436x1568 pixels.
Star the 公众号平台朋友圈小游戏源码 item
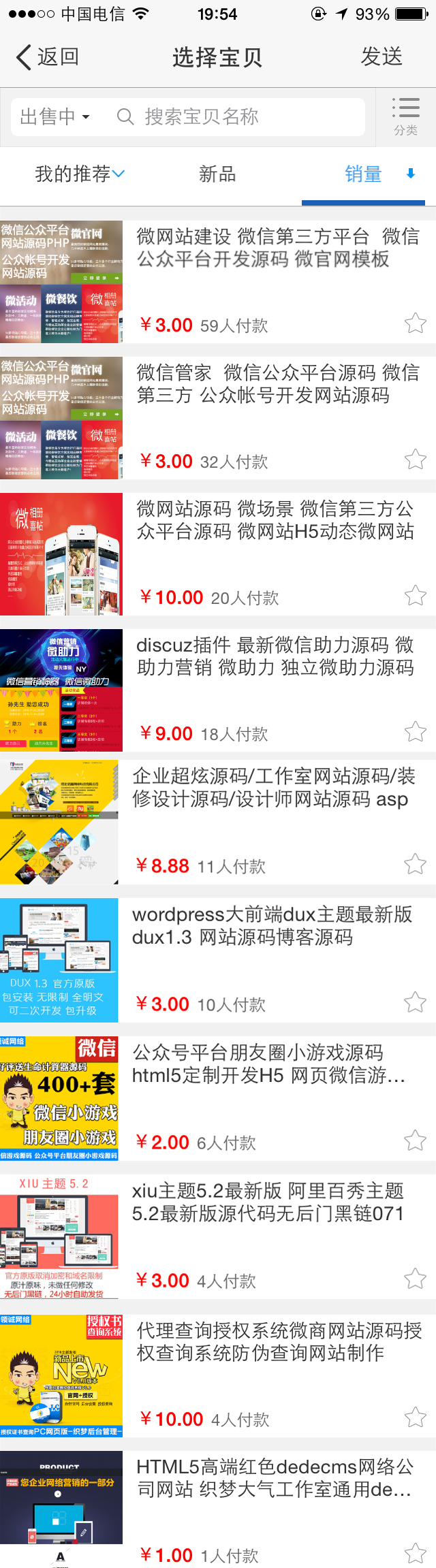(x=415, y=1140)
